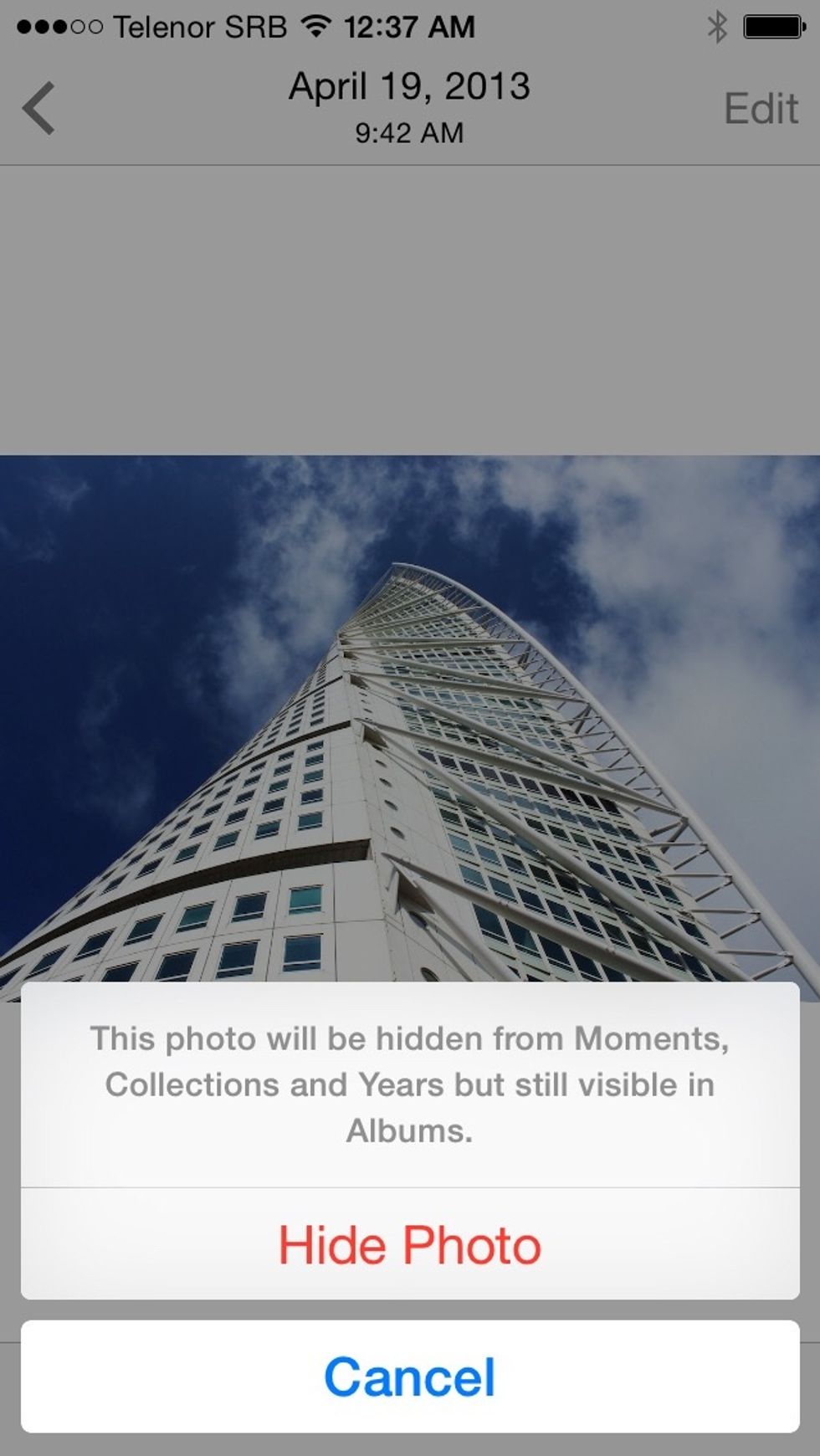Image resolution: width=820 pixels, height=1456 pixels.
Task: Confirm with the Hide Photo button
Action: point(410,1244)
